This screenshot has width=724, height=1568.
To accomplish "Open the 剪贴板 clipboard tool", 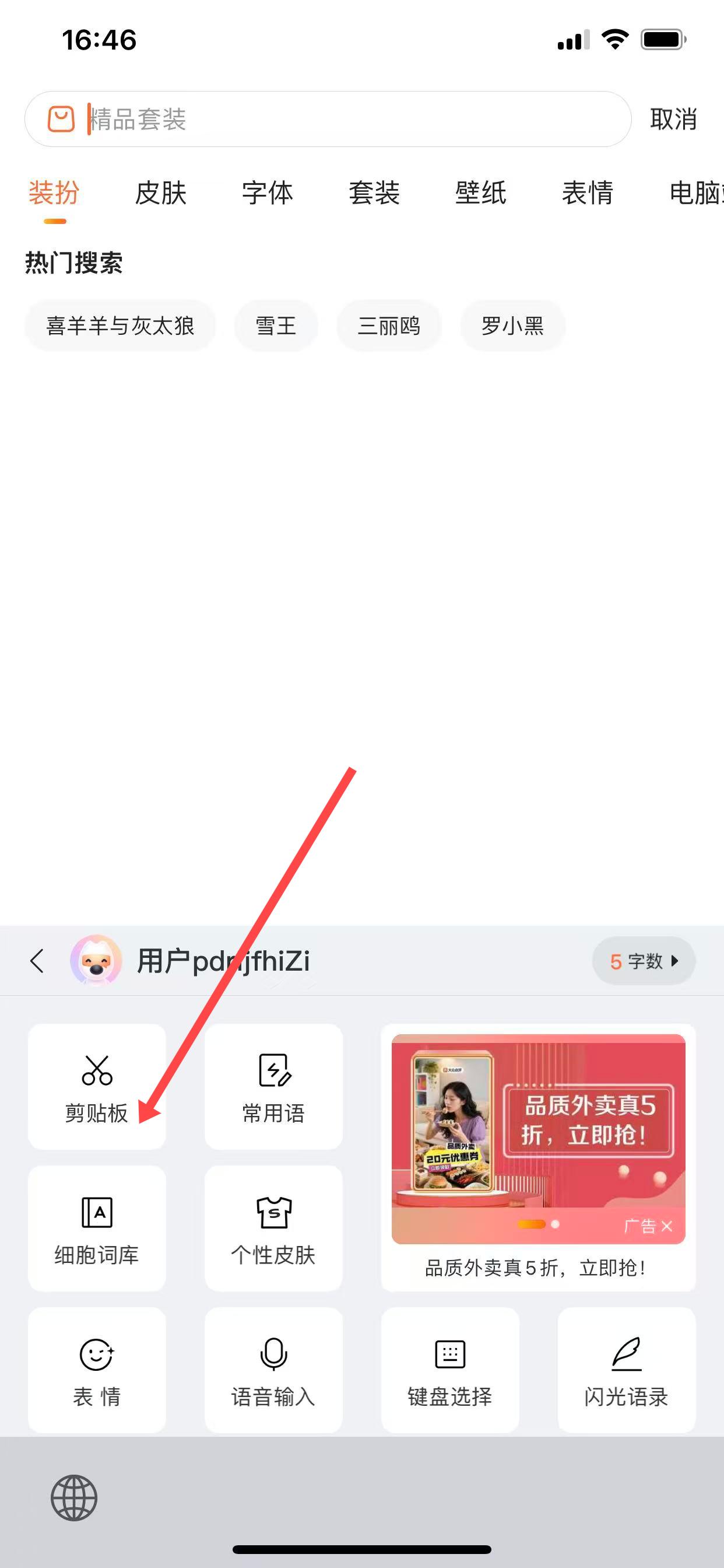I will click(97, 1087).
